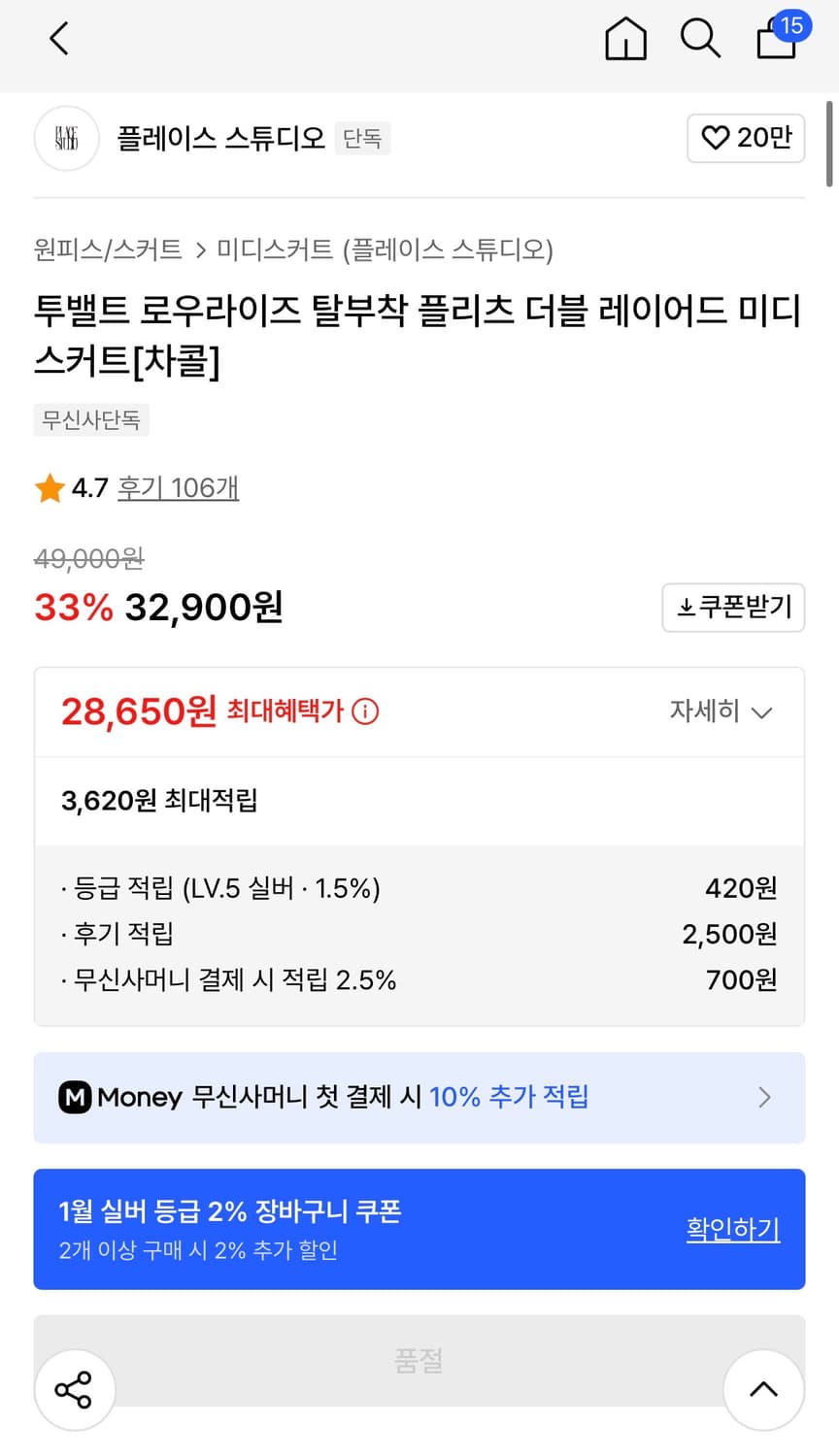Open the home screen via house icon
This screenshot has height=1456, width=839.
[x=625, y=39]
